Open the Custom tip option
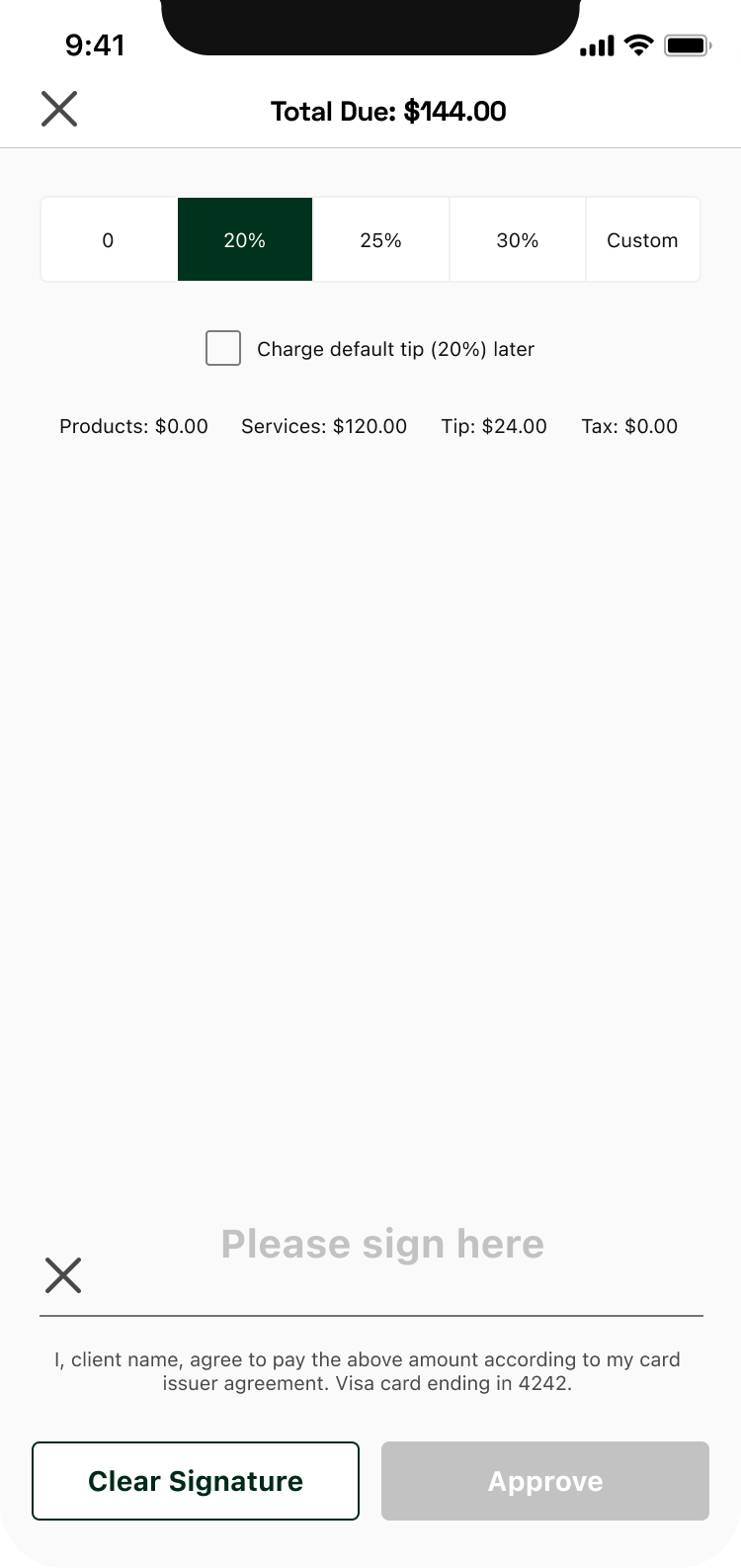 click(x=642, y=240)
